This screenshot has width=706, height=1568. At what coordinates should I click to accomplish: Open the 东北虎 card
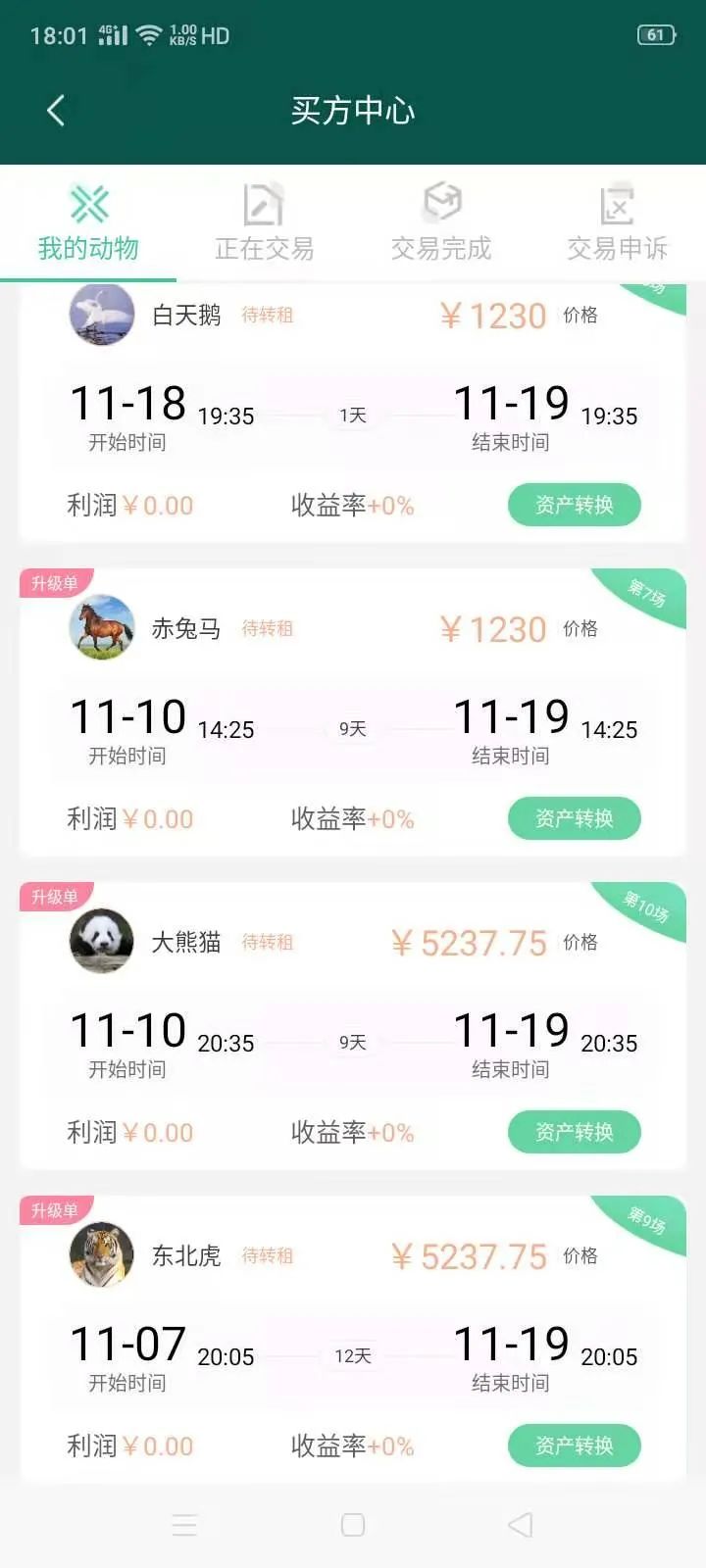click(184, 1256)
